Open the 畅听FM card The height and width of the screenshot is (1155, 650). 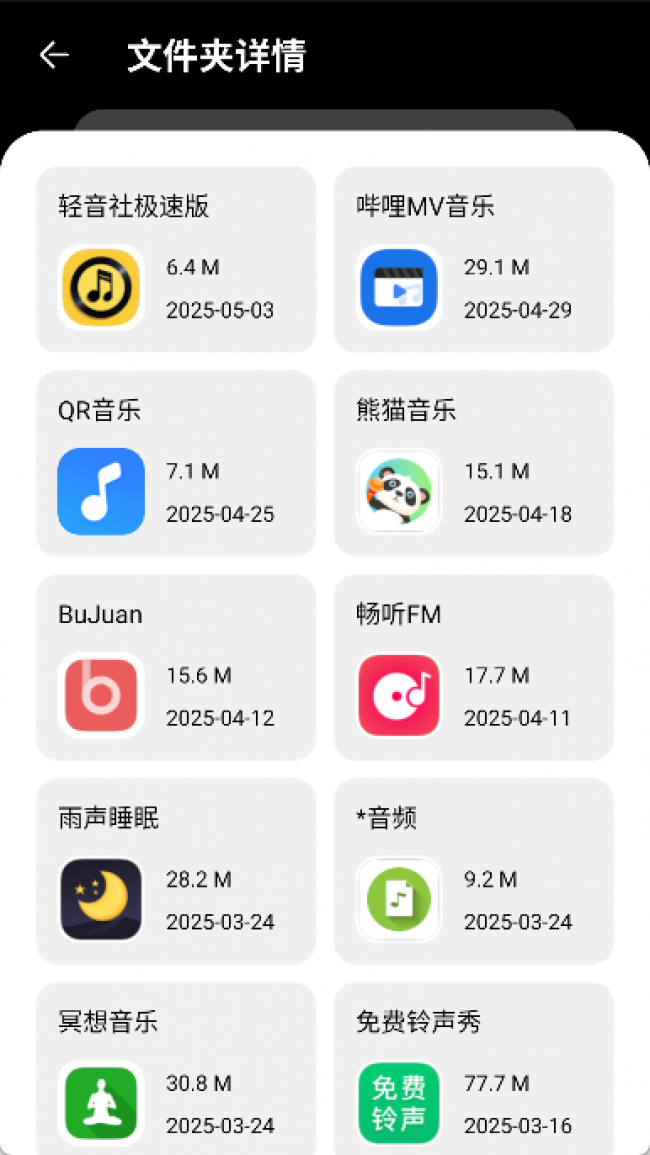click(x=473, y=667)
